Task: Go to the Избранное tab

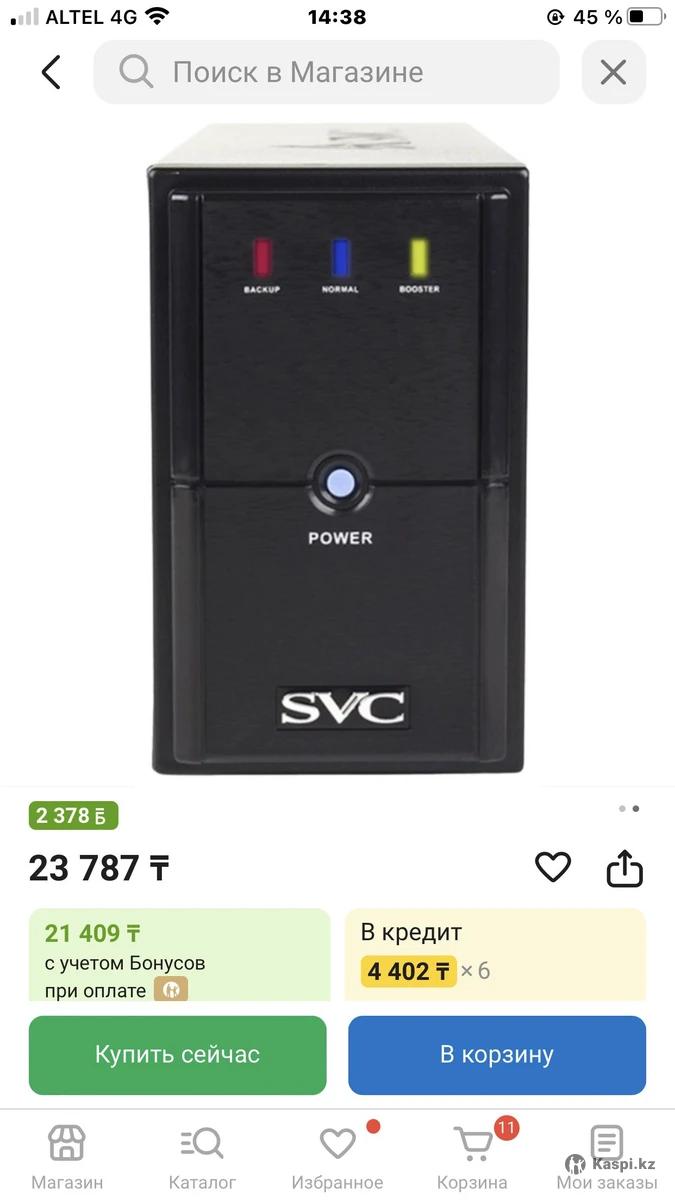Action: (337, 1156)
